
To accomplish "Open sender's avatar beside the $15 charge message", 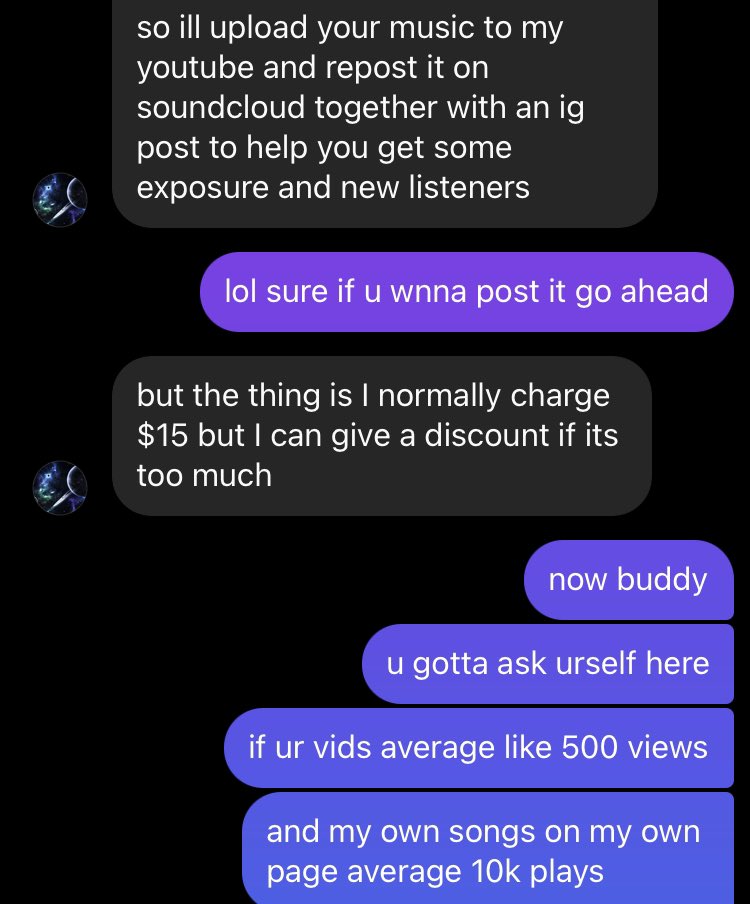I will click(x=60, y=487).
